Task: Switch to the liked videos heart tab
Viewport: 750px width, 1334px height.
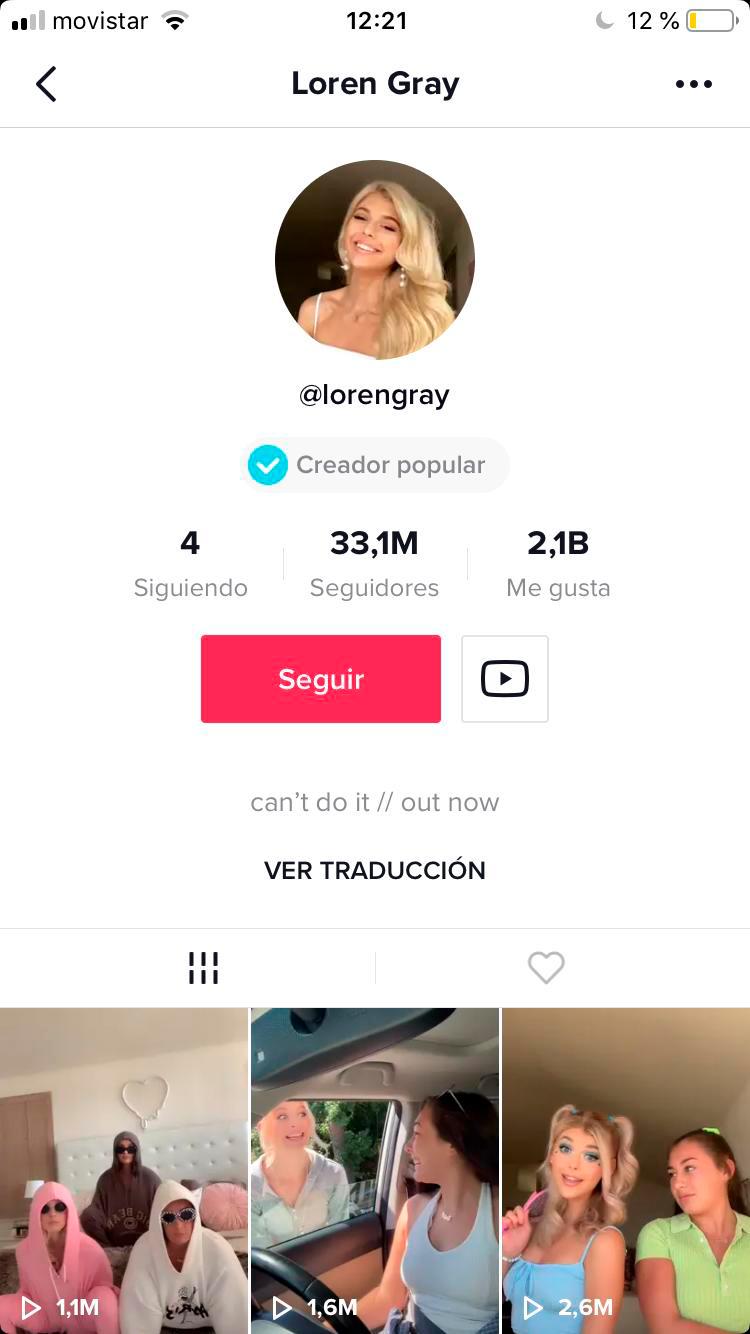Action: (545, 967)
